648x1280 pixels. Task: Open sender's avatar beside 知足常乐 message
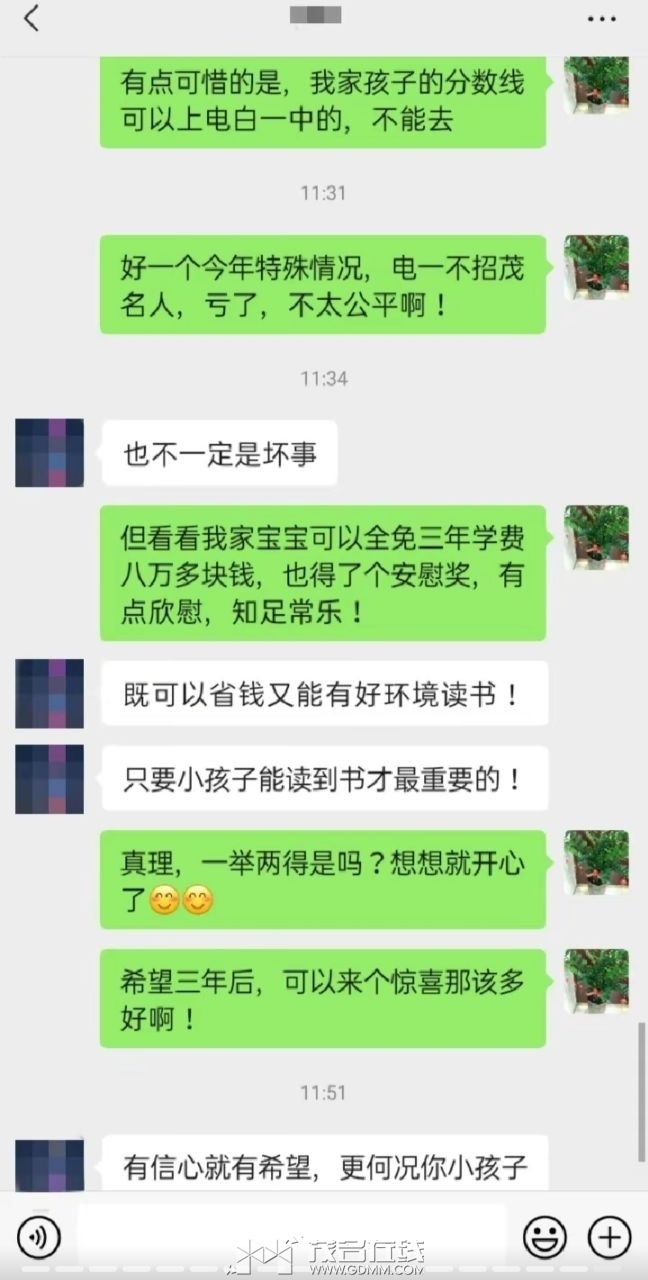coord(596,538)
